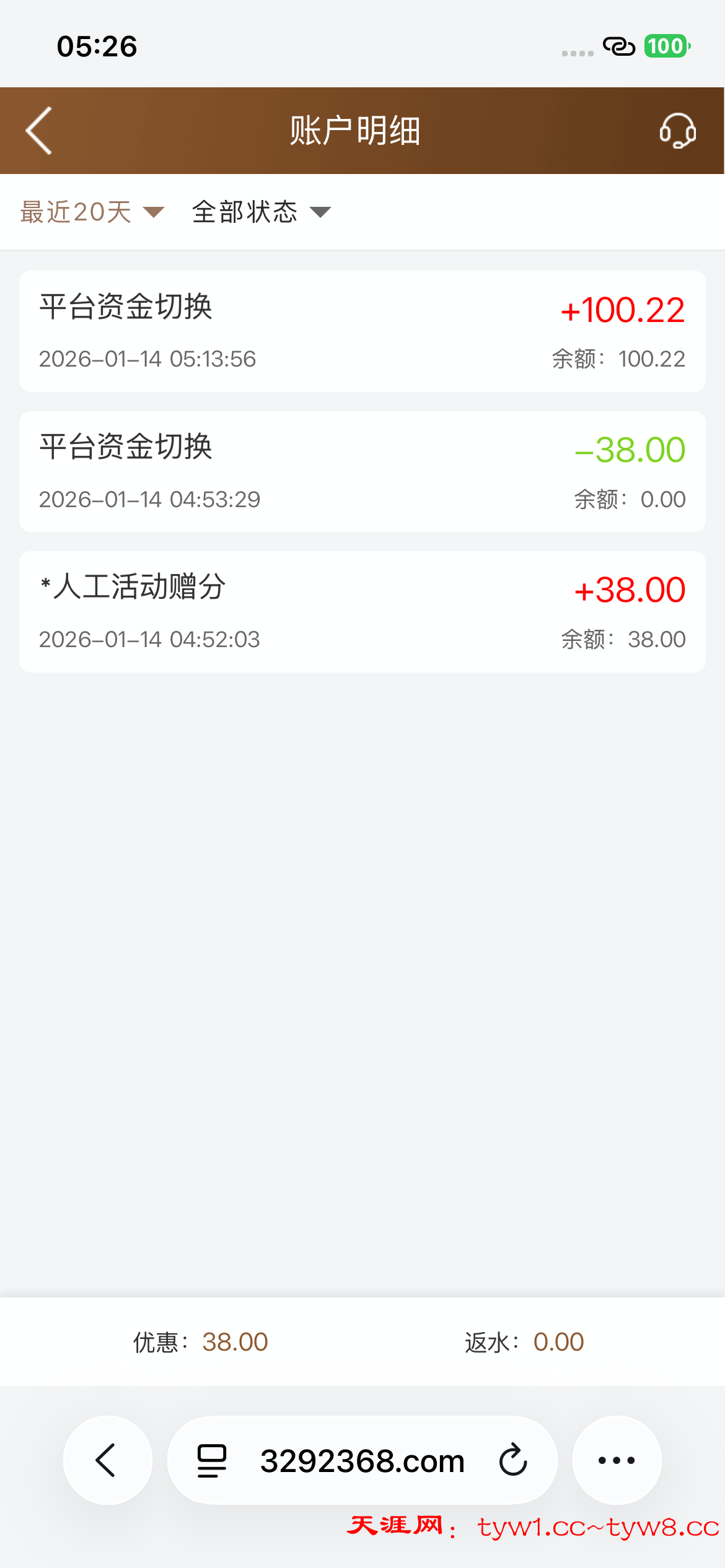
Task: Click the 3292368.com address field
Action: tap(362, 1460)
